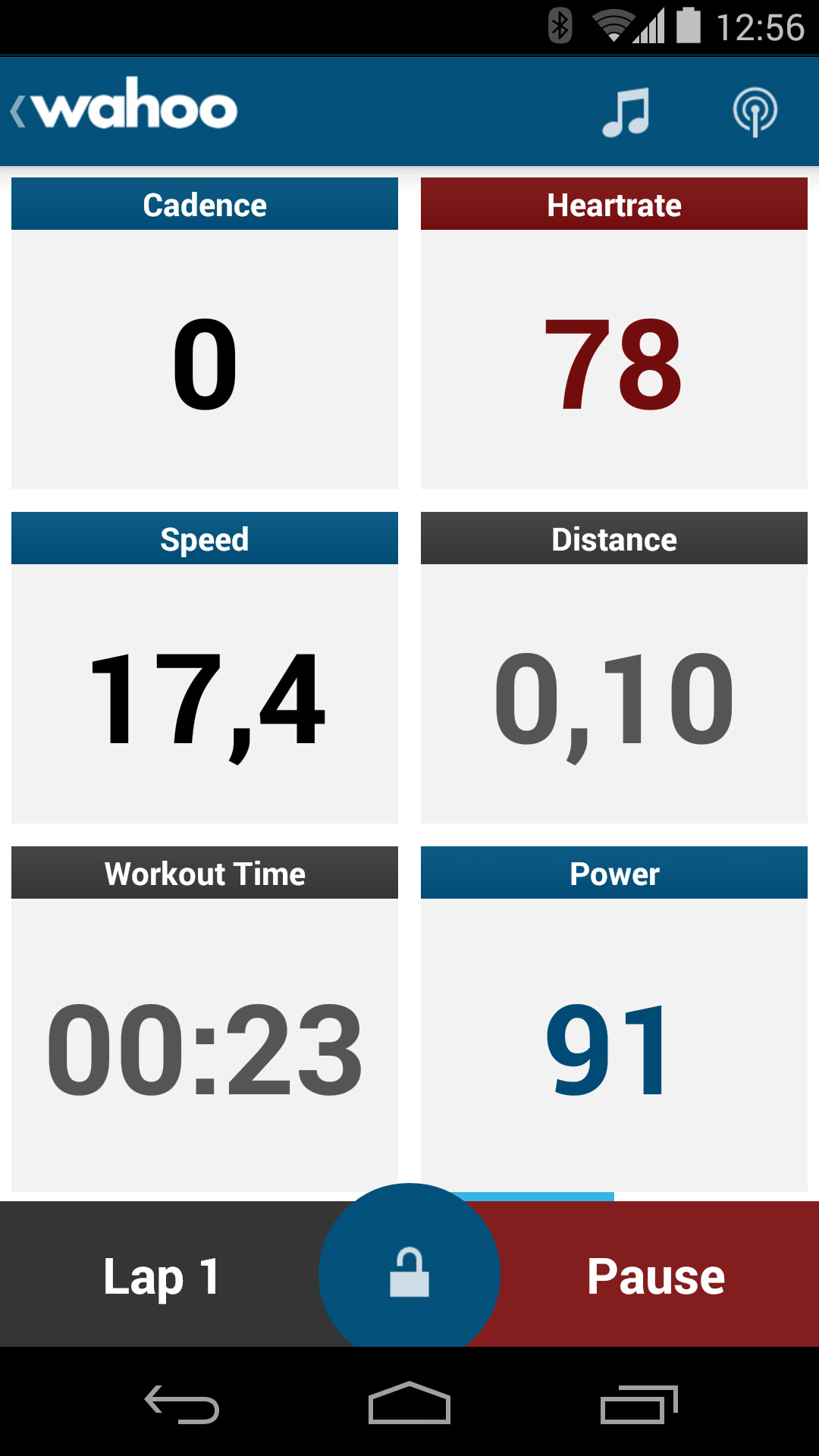Open the music controls icon
The image size is (819, 1456).
[x=626, y=111]
